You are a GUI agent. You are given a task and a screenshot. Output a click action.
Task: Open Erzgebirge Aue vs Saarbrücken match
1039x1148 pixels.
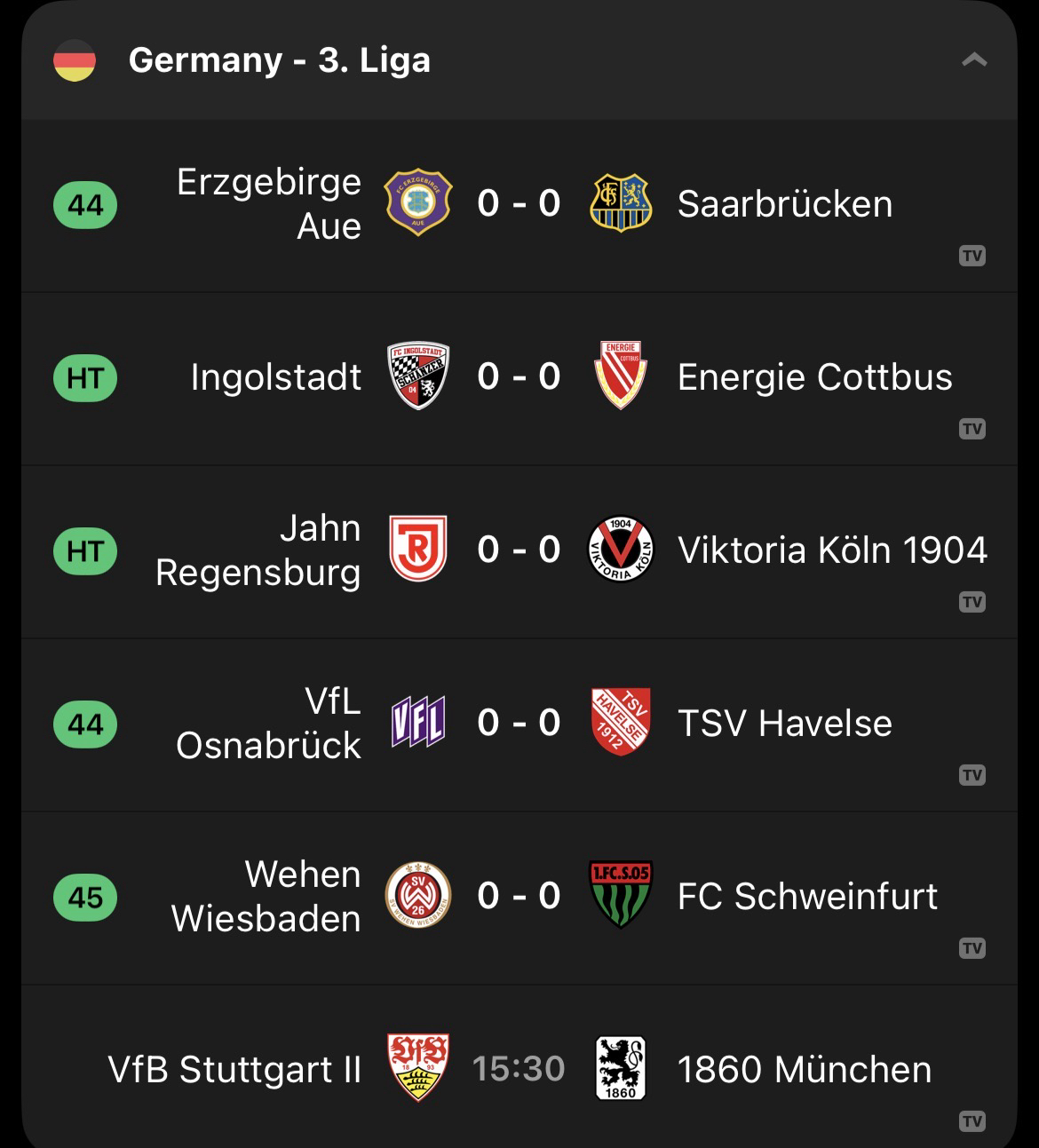[519, 204]
